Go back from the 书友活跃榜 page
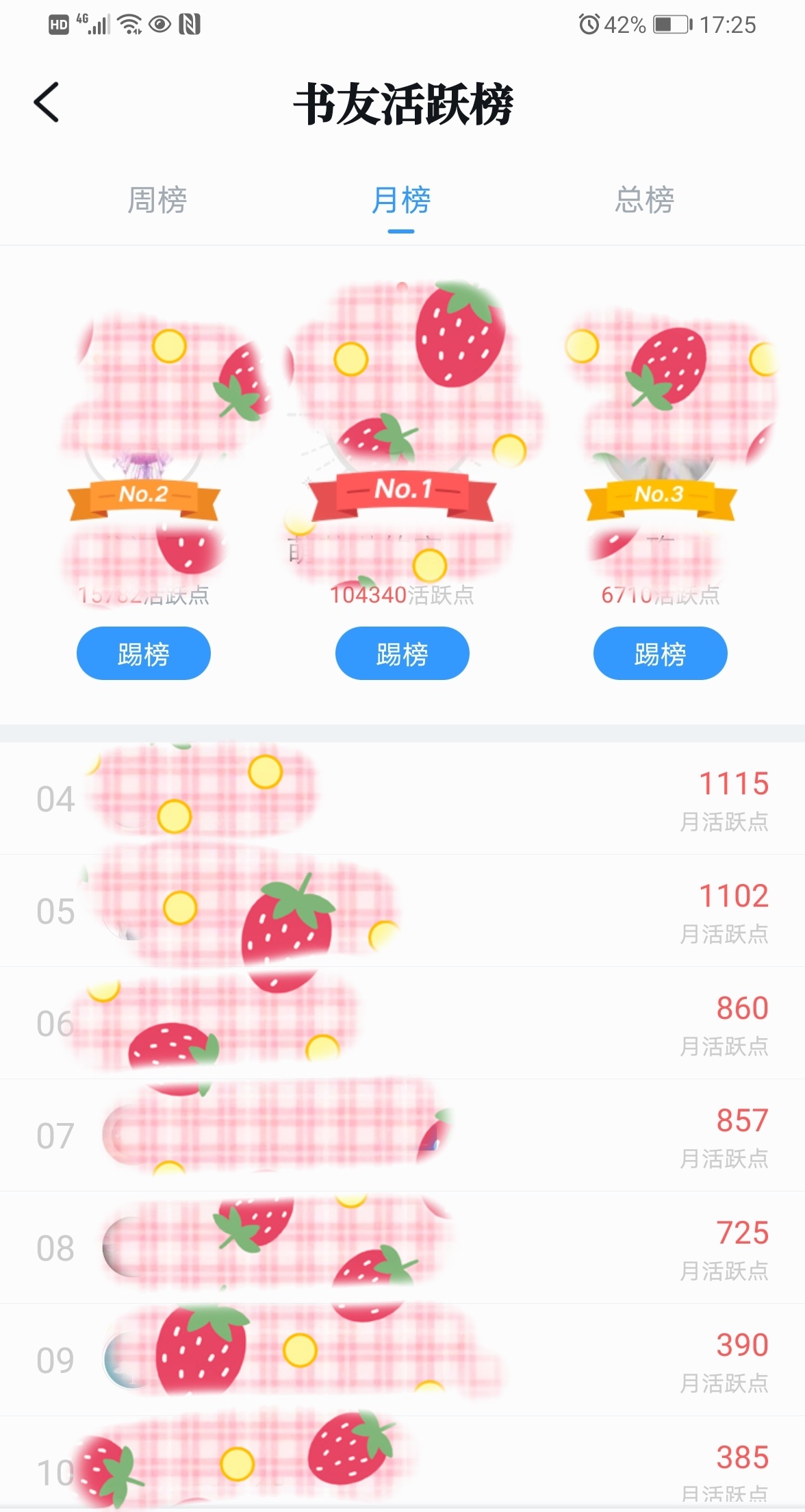The image size is (805, 1512). click(47, 103)
